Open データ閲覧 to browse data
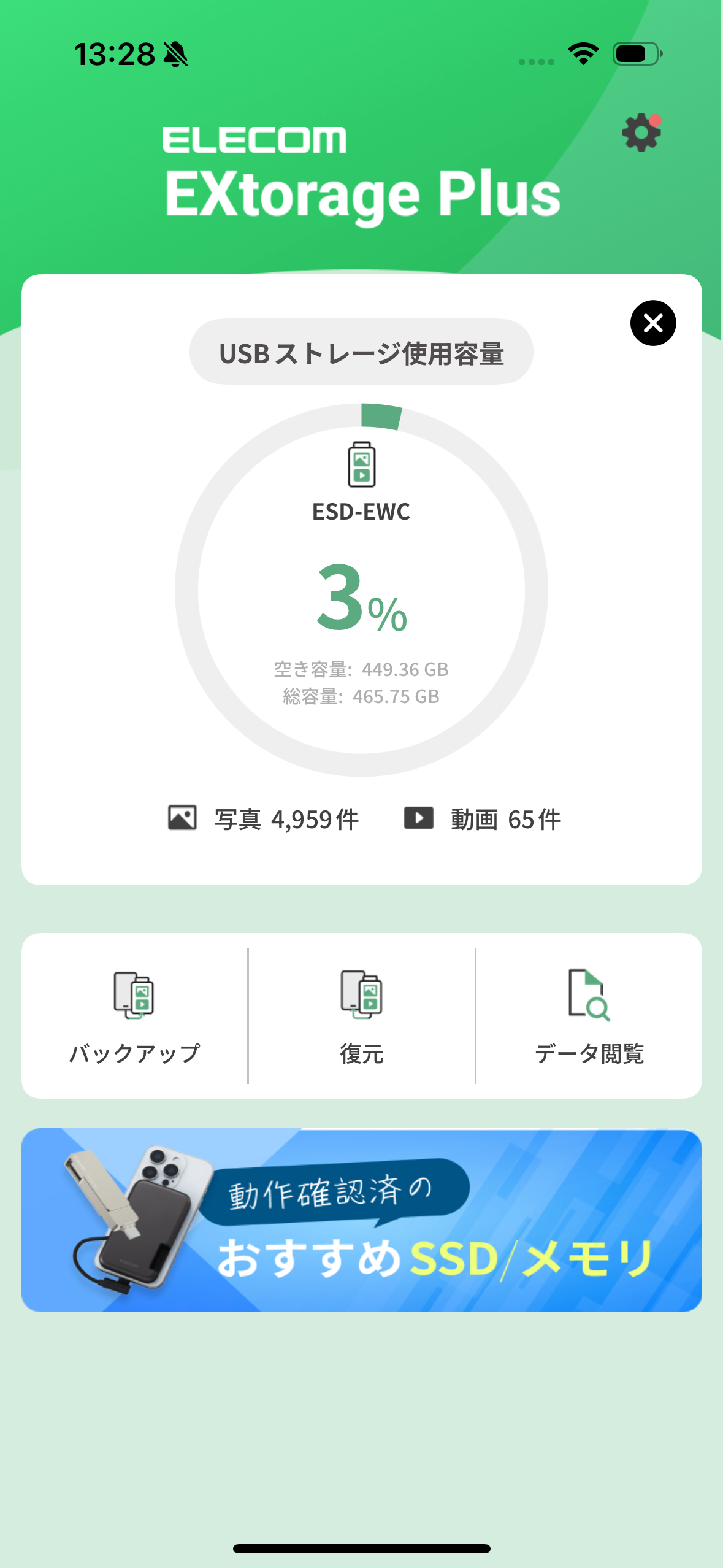723x1568 pixels. (x=589, y=1016)
